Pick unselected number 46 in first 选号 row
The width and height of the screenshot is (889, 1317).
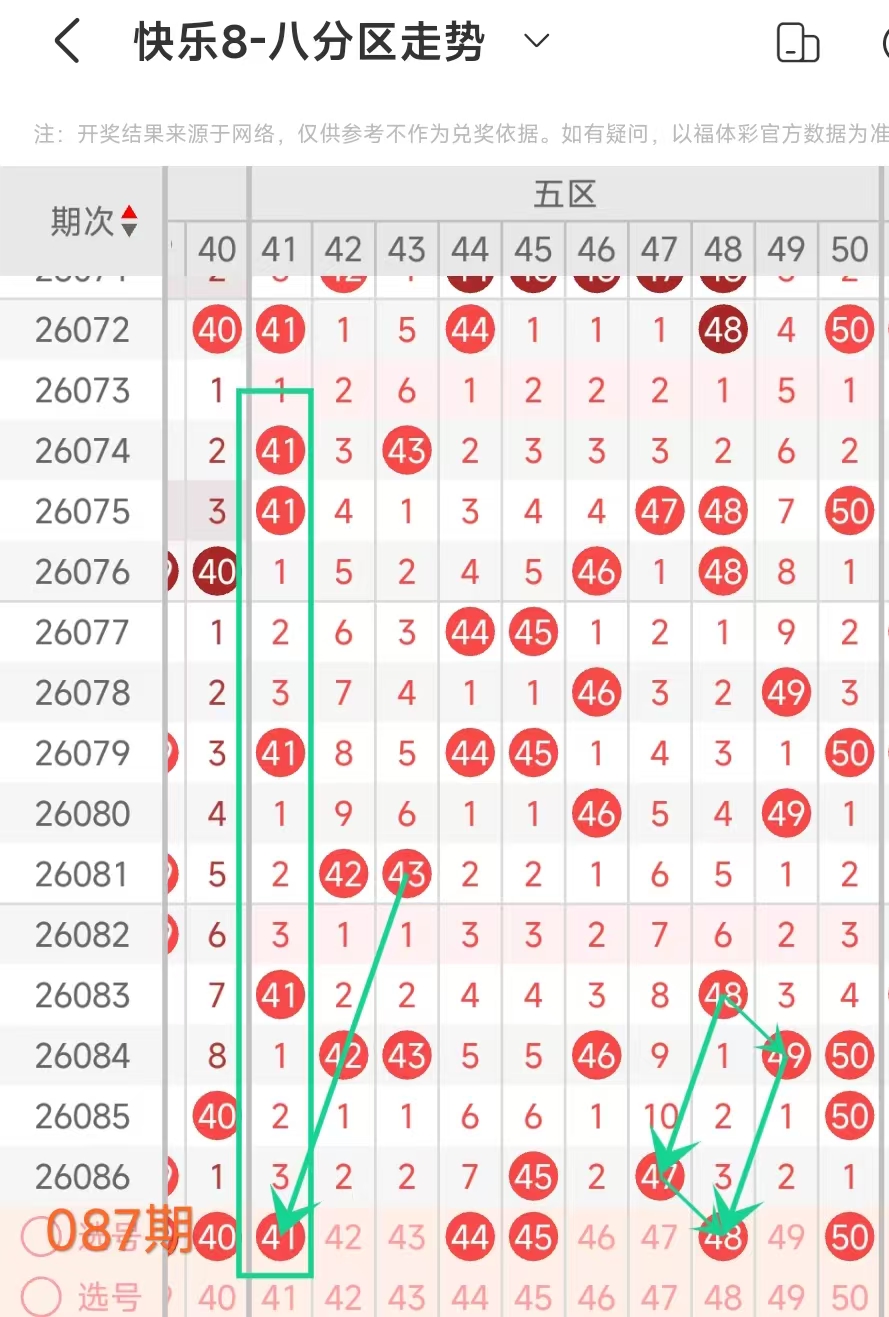pos(596,1238)
